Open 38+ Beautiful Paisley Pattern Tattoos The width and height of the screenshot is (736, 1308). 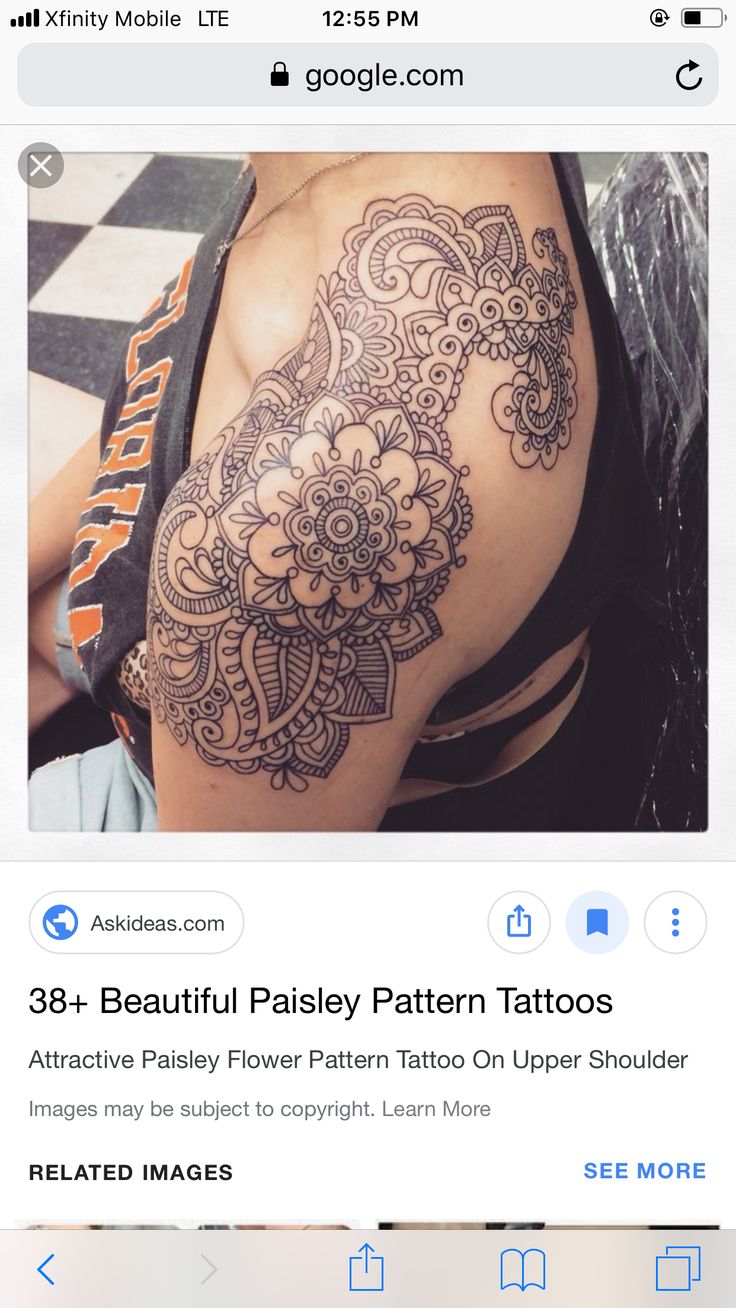point(321,1000)
